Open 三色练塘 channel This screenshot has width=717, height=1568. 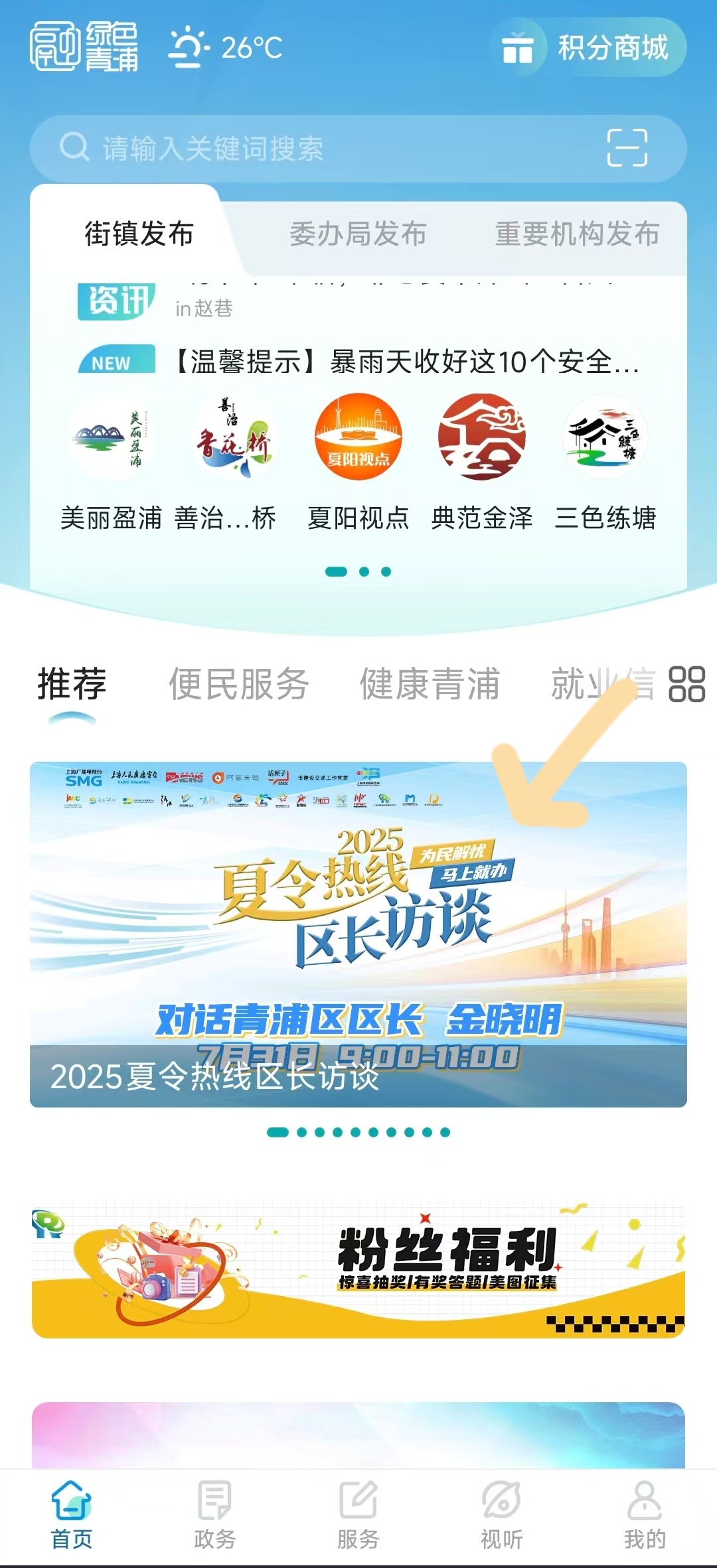[x=605, y=464]
